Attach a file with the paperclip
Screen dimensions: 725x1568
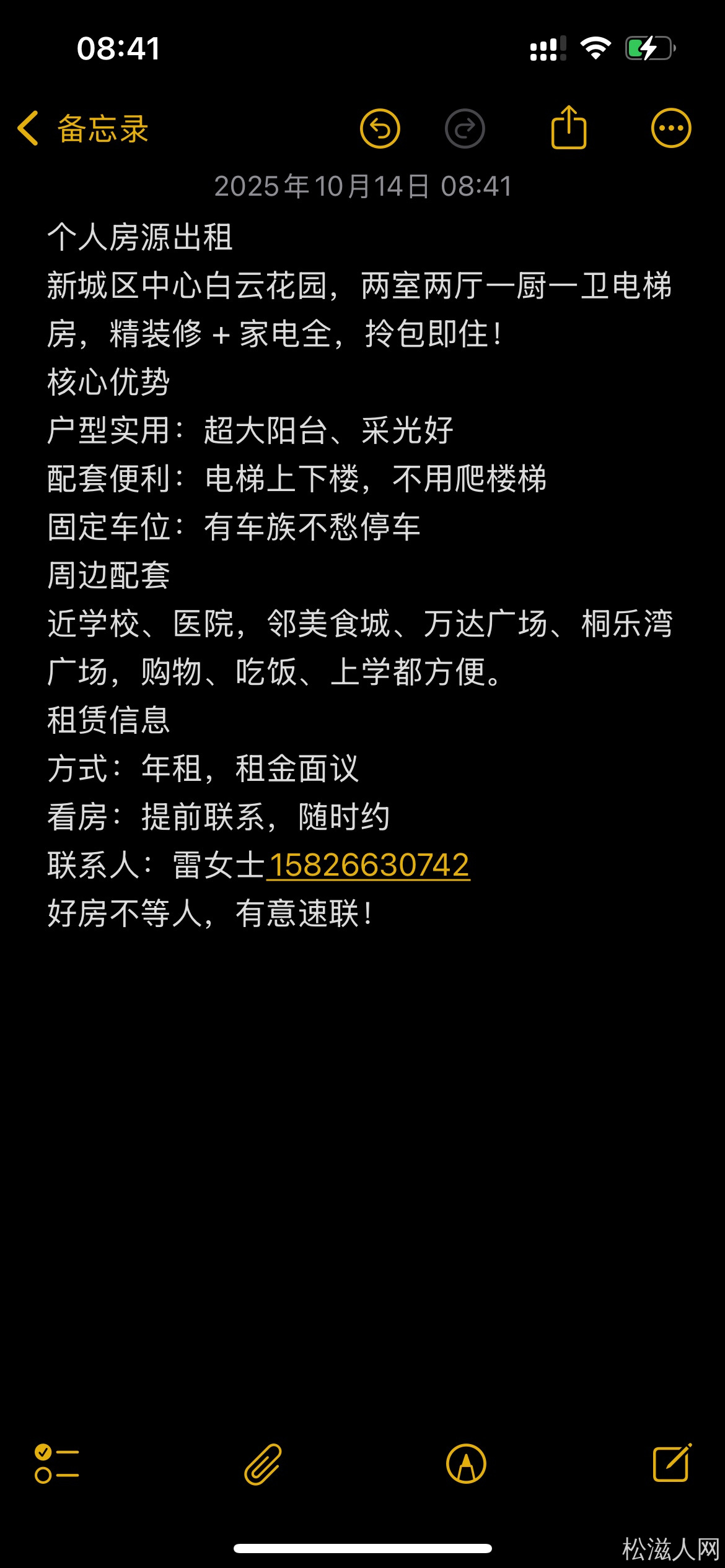coord(263,1464)
